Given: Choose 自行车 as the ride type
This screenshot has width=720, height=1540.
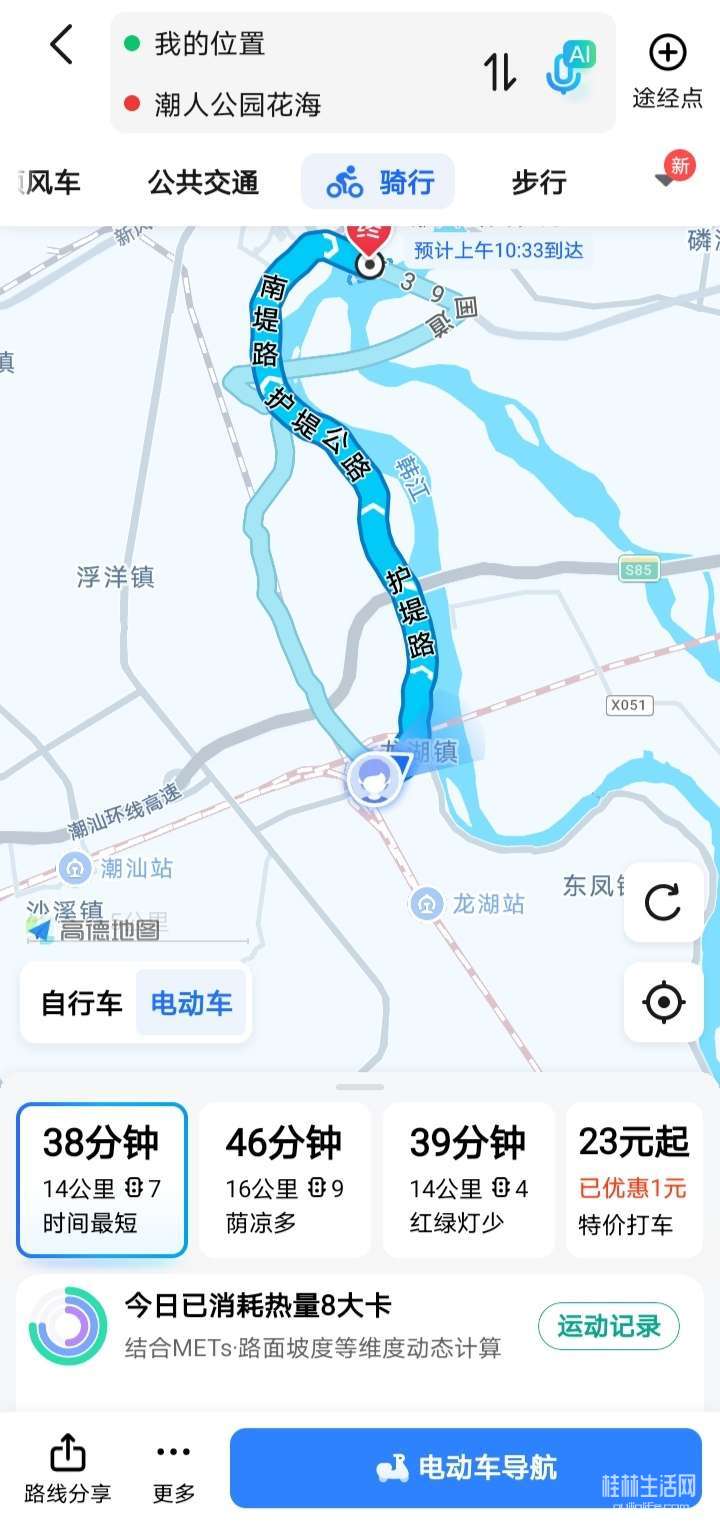Looking at the screenshot, I should 81,1003.
